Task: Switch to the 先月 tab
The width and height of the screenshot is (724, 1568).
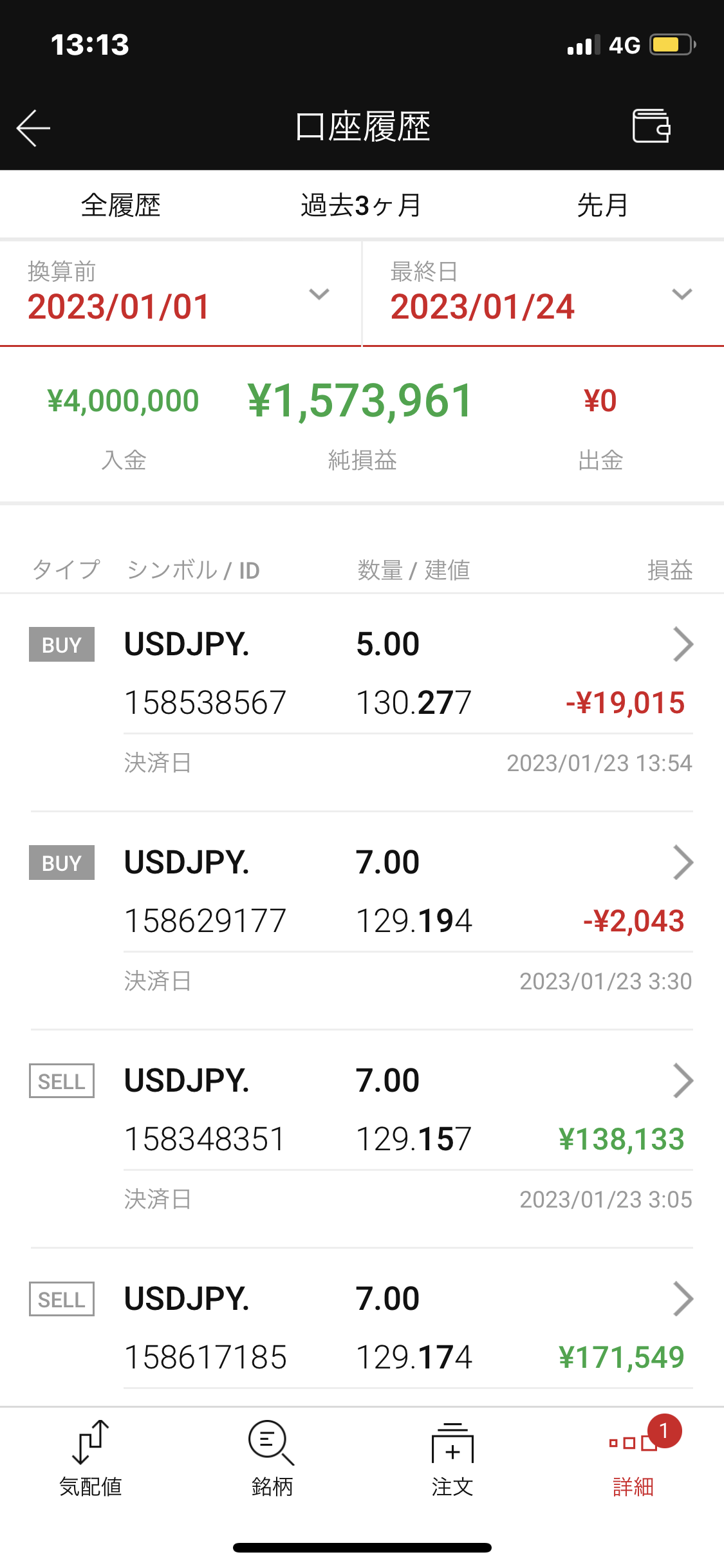Action: [x=602, y=205]
